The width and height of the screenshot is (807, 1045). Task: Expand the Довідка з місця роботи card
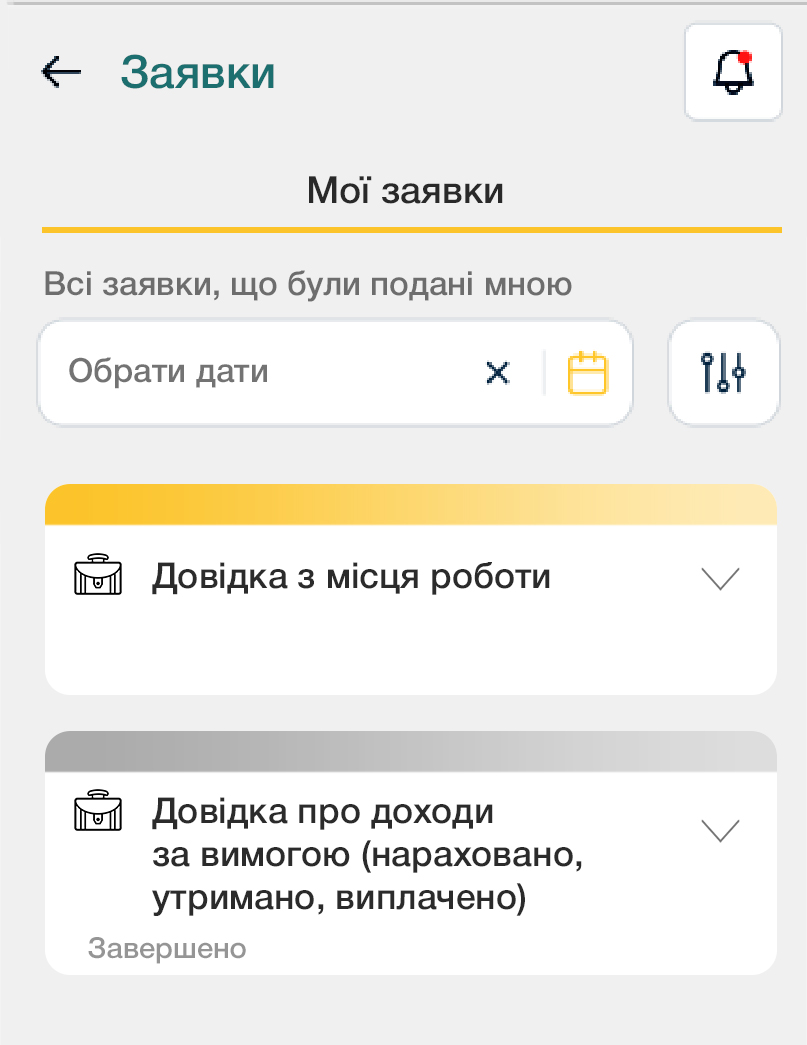(x=720, y=579)
